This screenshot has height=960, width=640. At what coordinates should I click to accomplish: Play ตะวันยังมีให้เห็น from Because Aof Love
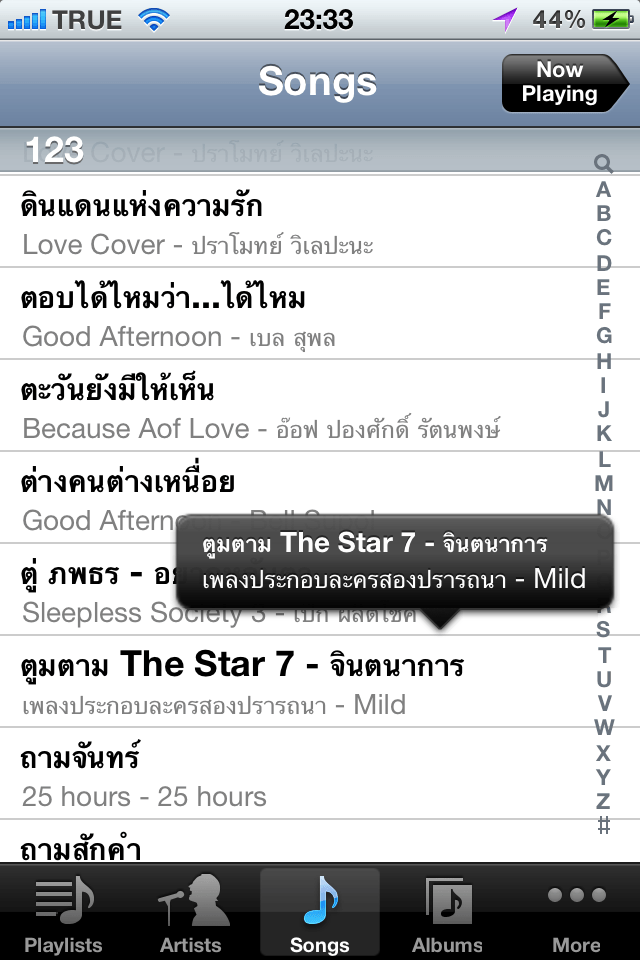point(290,407)
